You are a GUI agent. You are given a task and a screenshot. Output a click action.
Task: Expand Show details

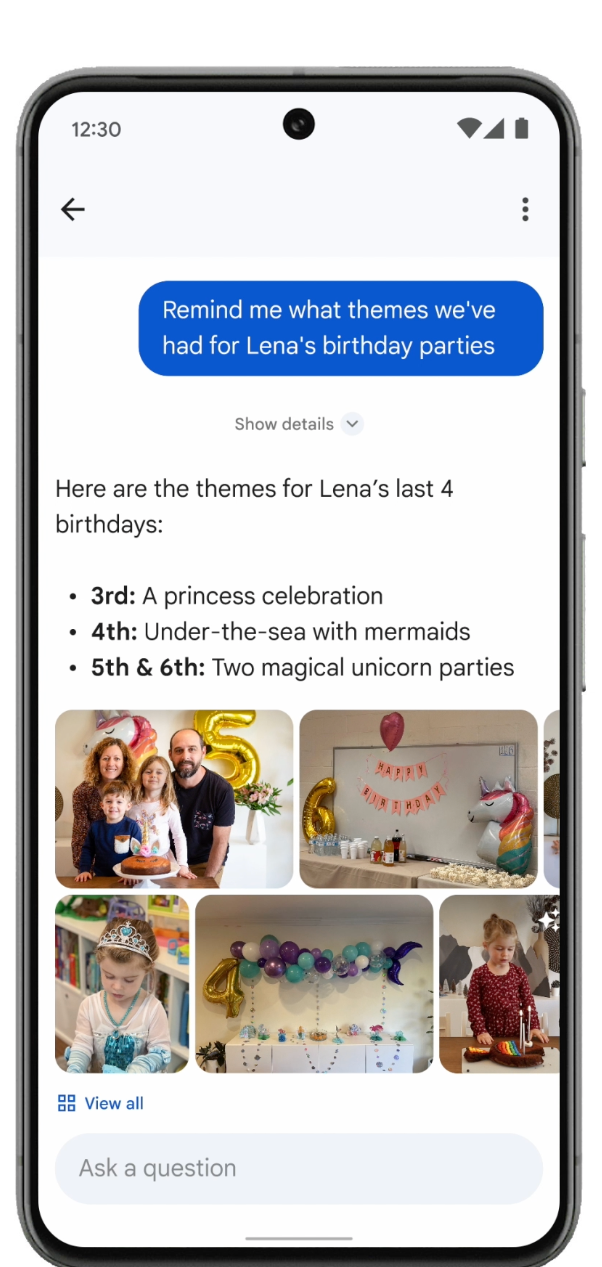(x=298, y=424)
